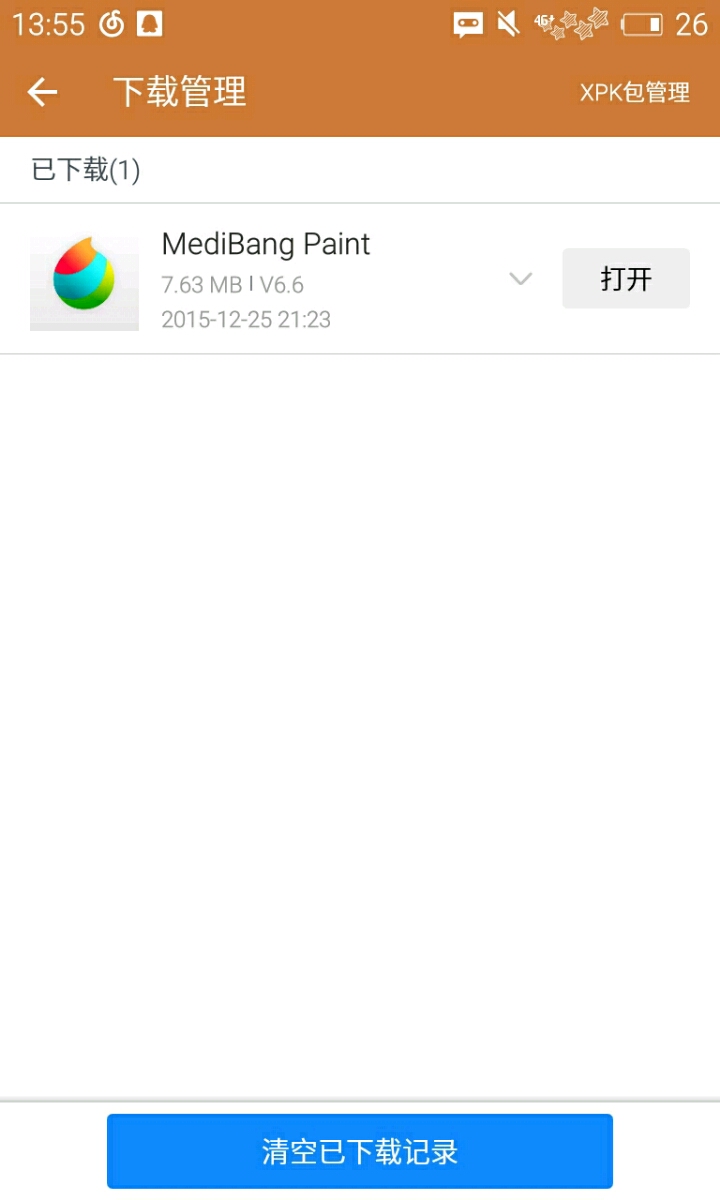Screen dimensions: 720x1200
Task: Go back using the arrow icon
Action: pyautogui.click(x=42, y=92)
